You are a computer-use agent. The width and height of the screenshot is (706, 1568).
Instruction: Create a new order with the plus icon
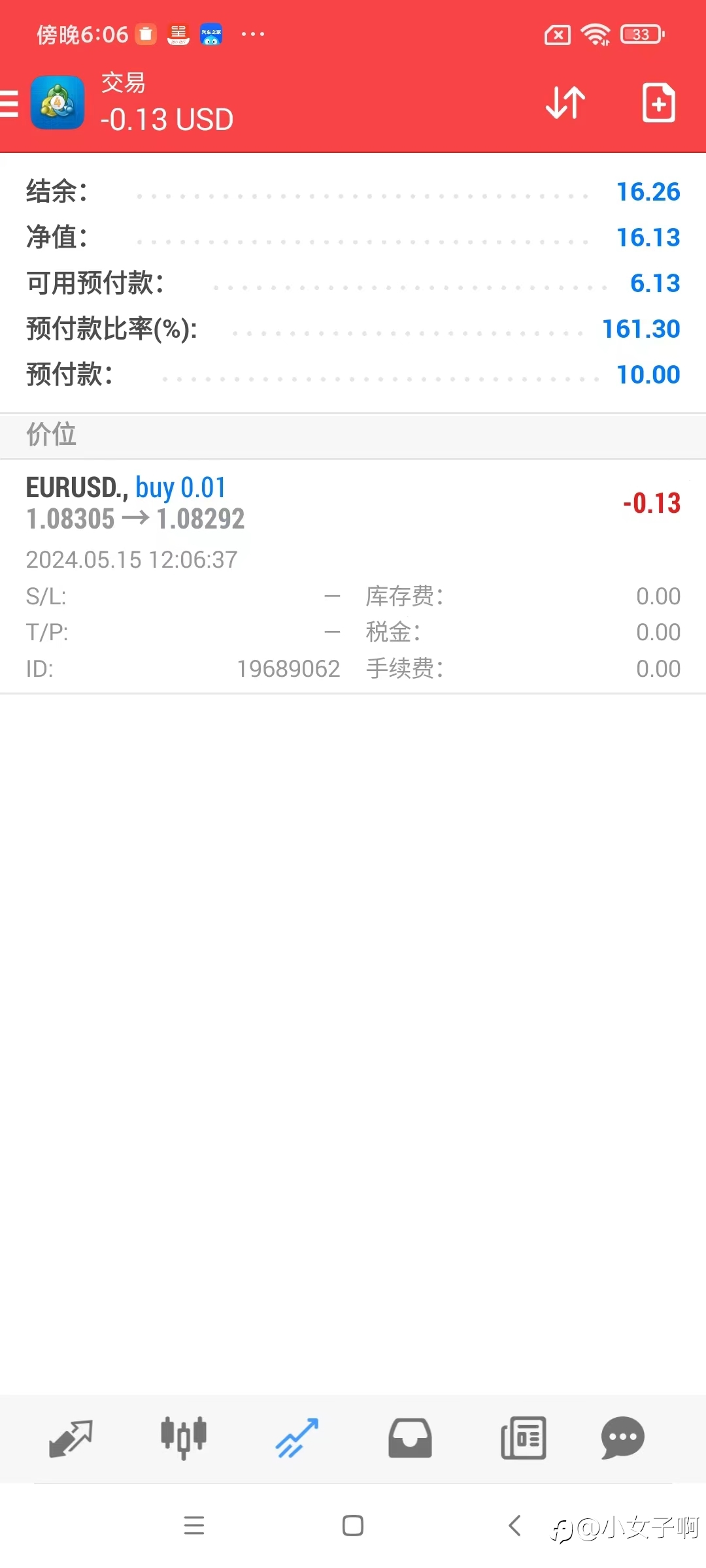(658, 103)
